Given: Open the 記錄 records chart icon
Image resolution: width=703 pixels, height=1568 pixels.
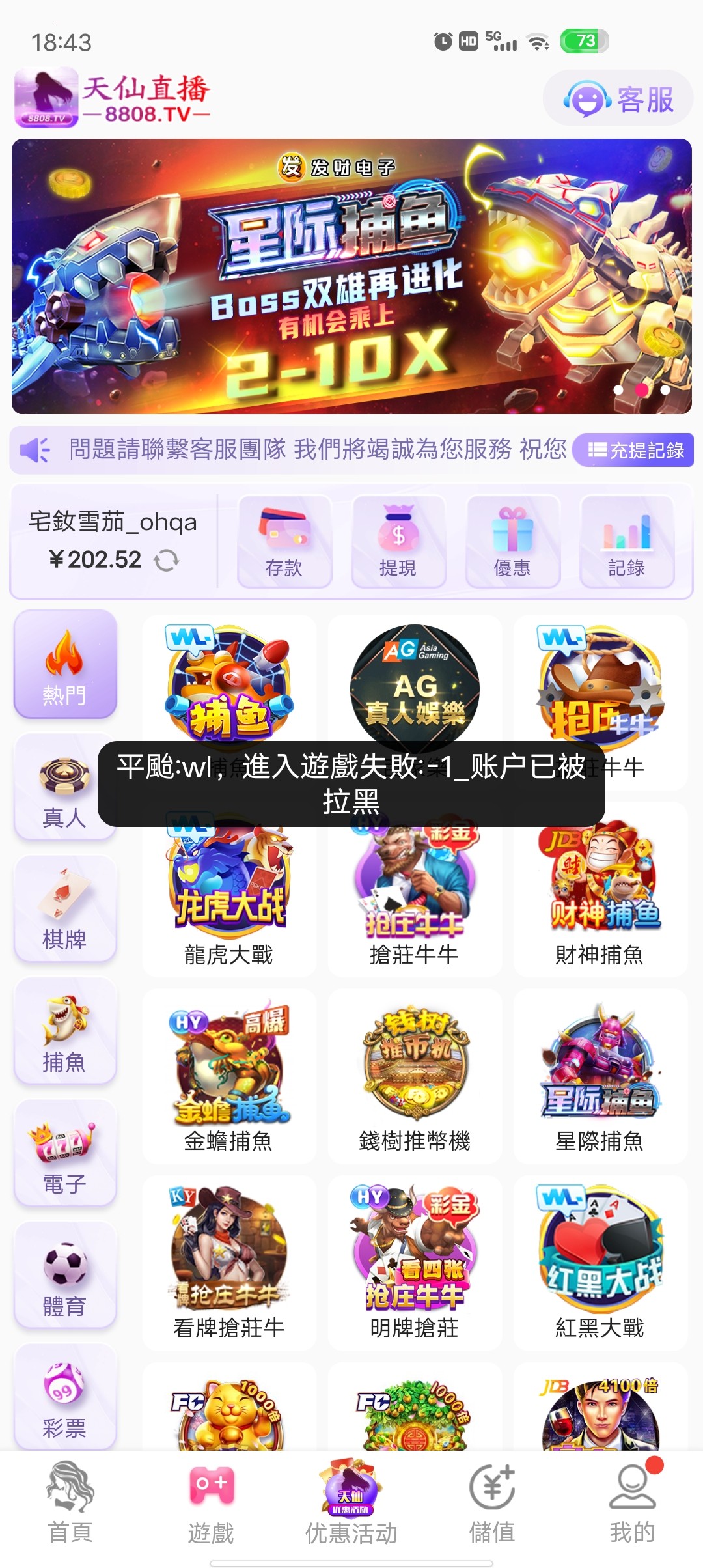Looking at the screenshot, I should pyautogui.click(x=626, y=540).
